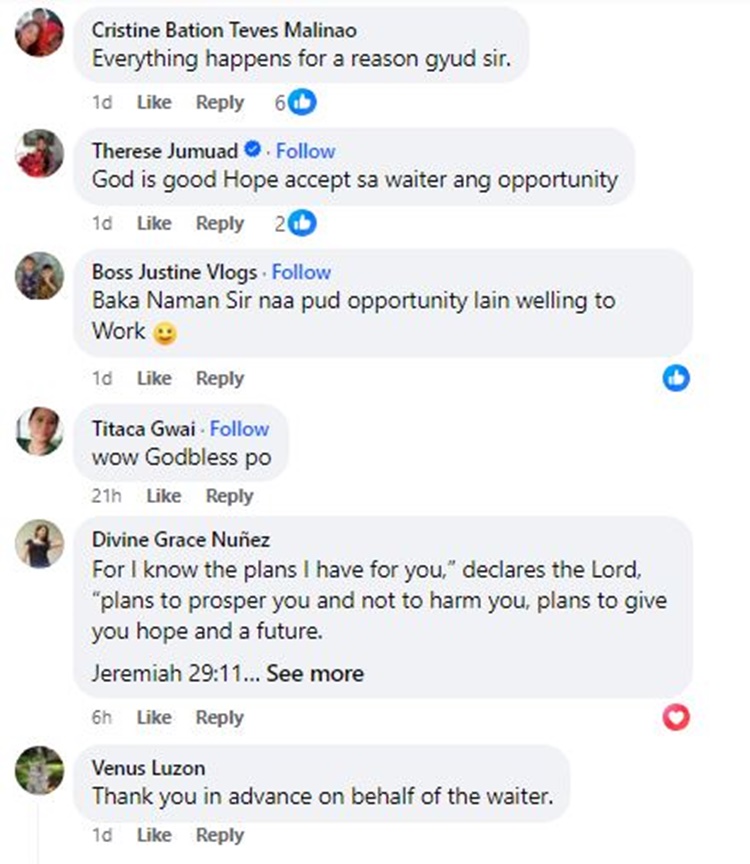The image size is (750, 864).
Task: Follow Titaca Gwai
Action: 239,428
